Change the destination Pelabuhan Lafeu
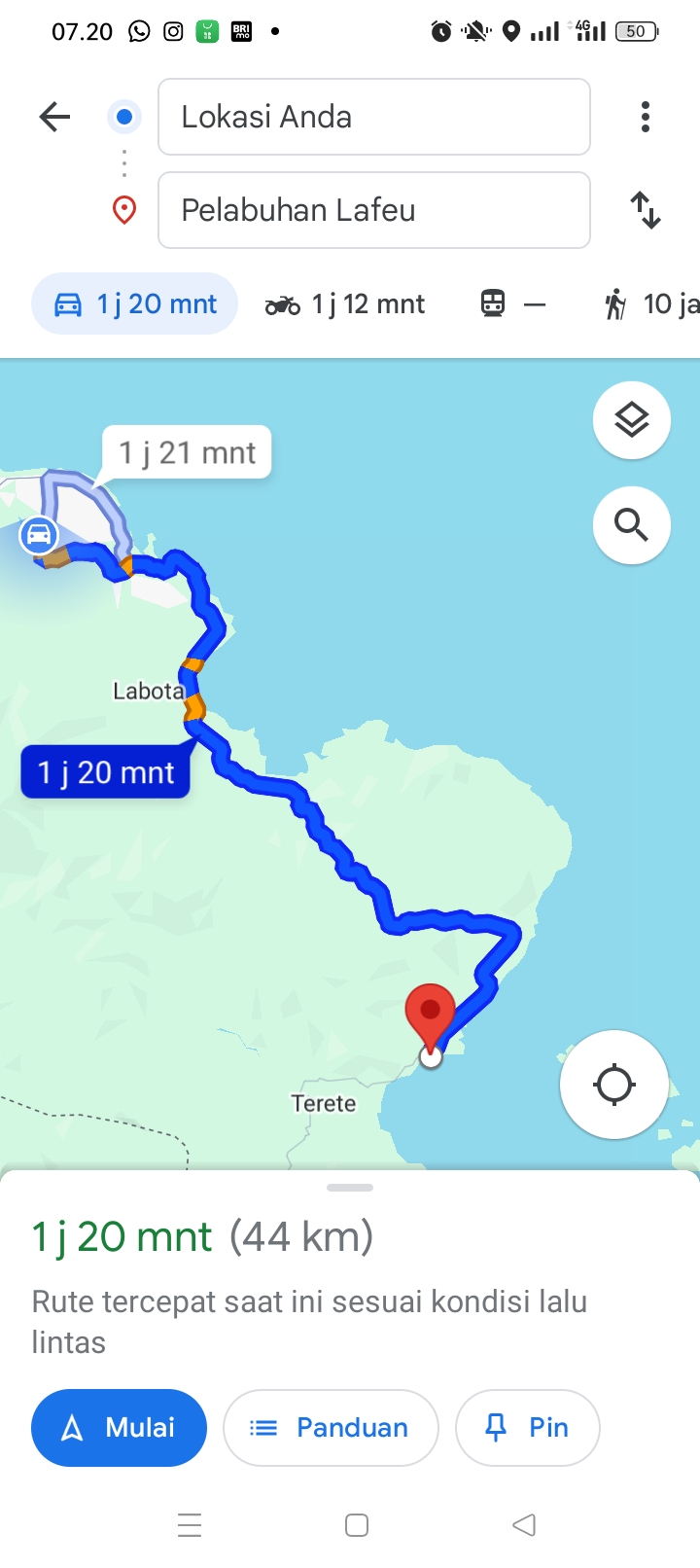This screenshot has height=1568, width=700. [x=374, y=210]
